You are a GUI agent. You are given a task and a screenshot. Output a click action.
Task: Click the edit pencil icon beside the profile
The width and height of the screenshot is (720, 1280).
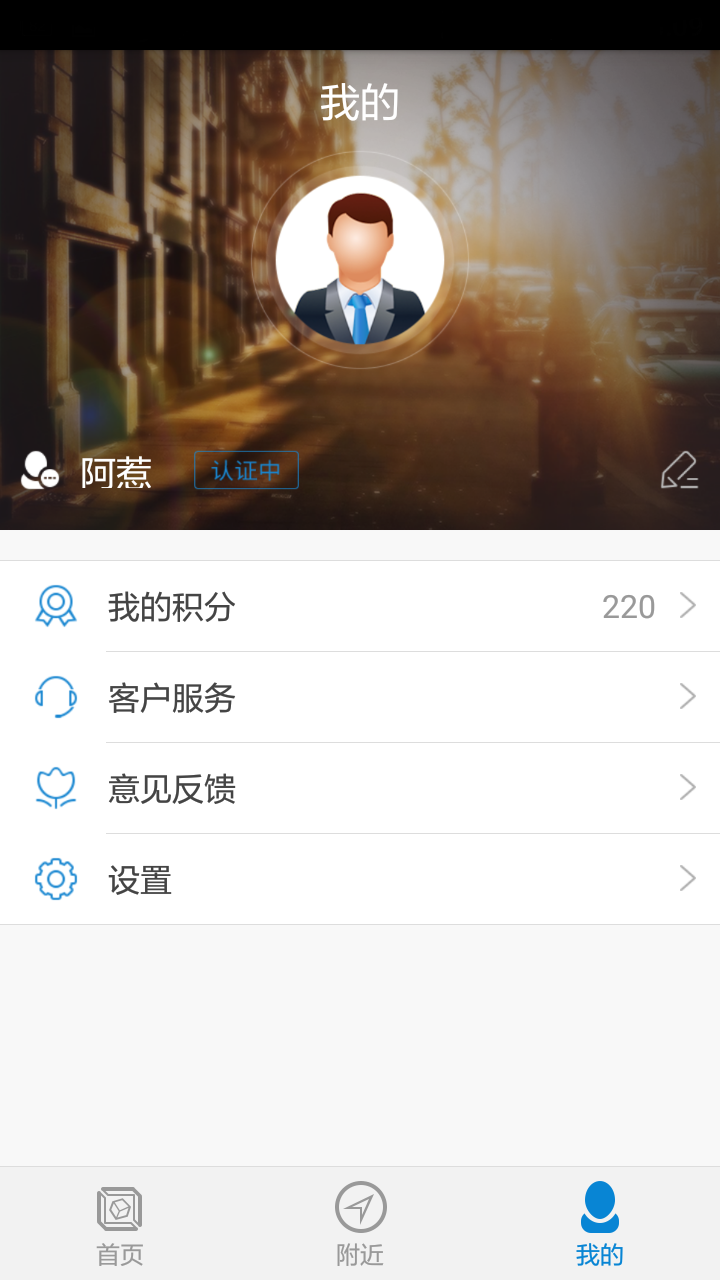[x=681, y=470]
